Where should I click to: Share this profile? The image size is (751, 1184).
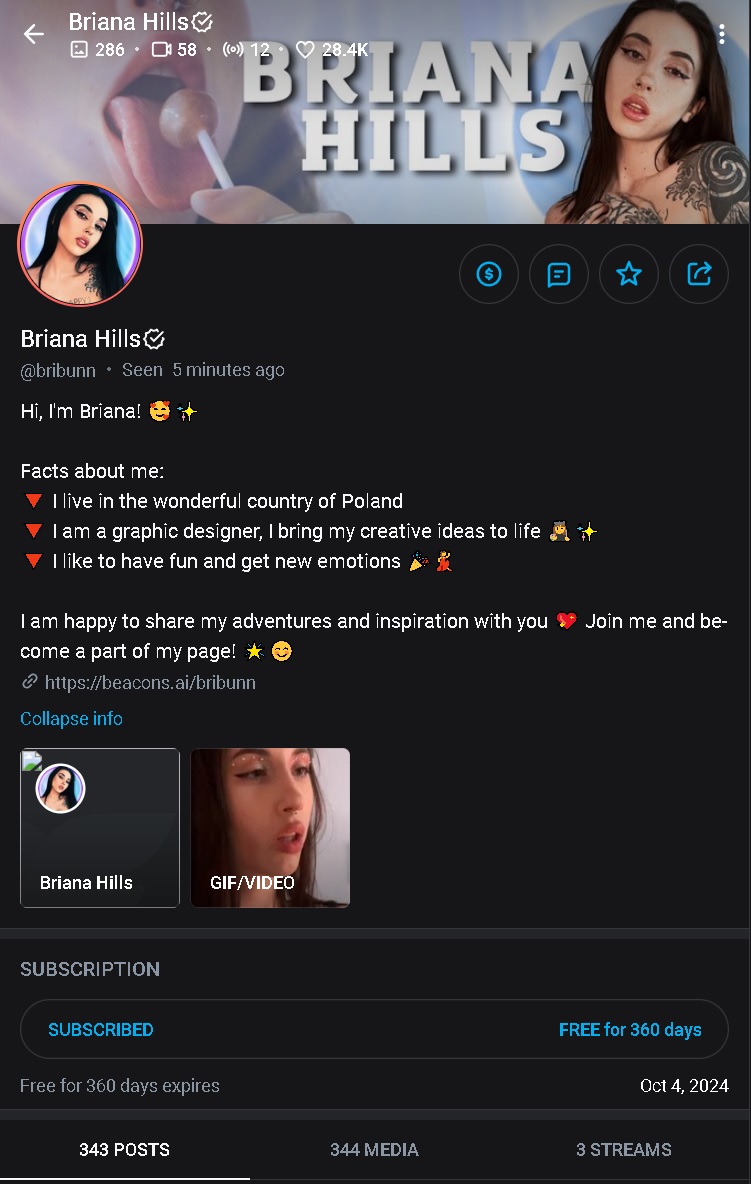(699, 273)
